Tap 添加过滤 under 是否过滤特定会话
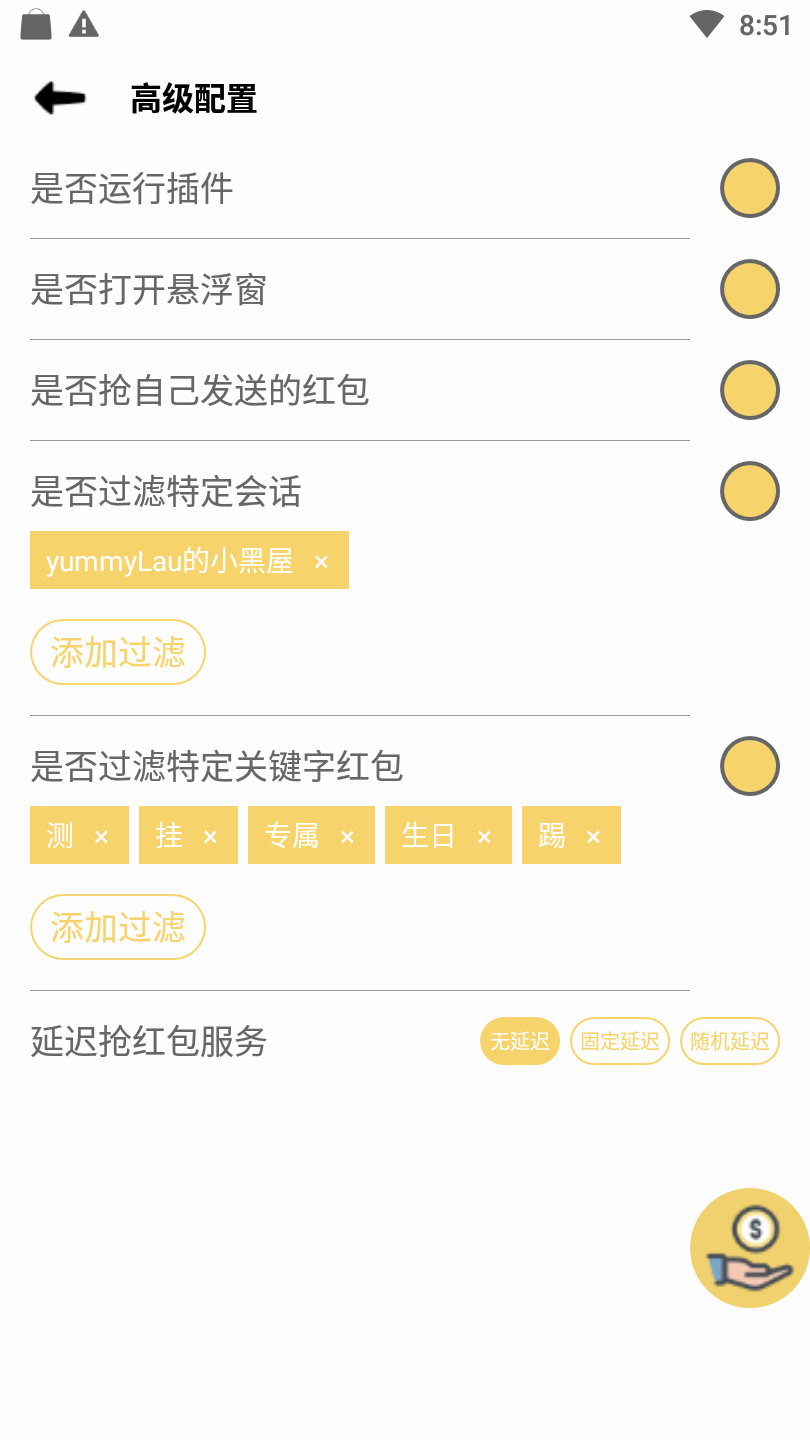The height and width of the screenshot is (1440, 810). [118, 652]
